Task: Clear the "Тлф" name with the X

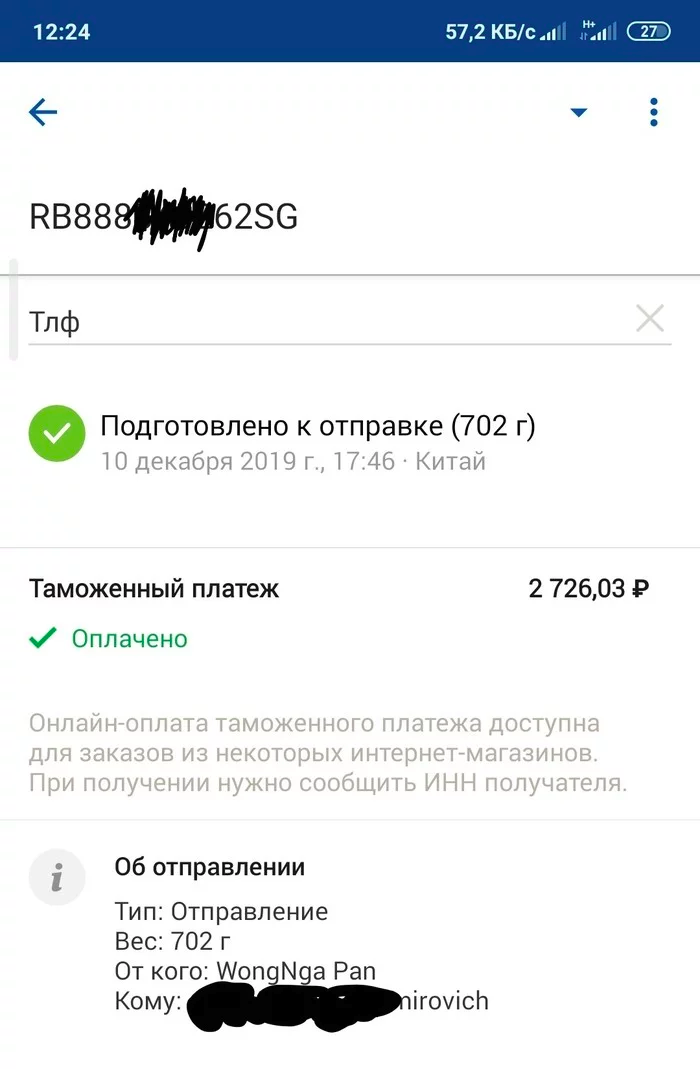Action: 650,320
